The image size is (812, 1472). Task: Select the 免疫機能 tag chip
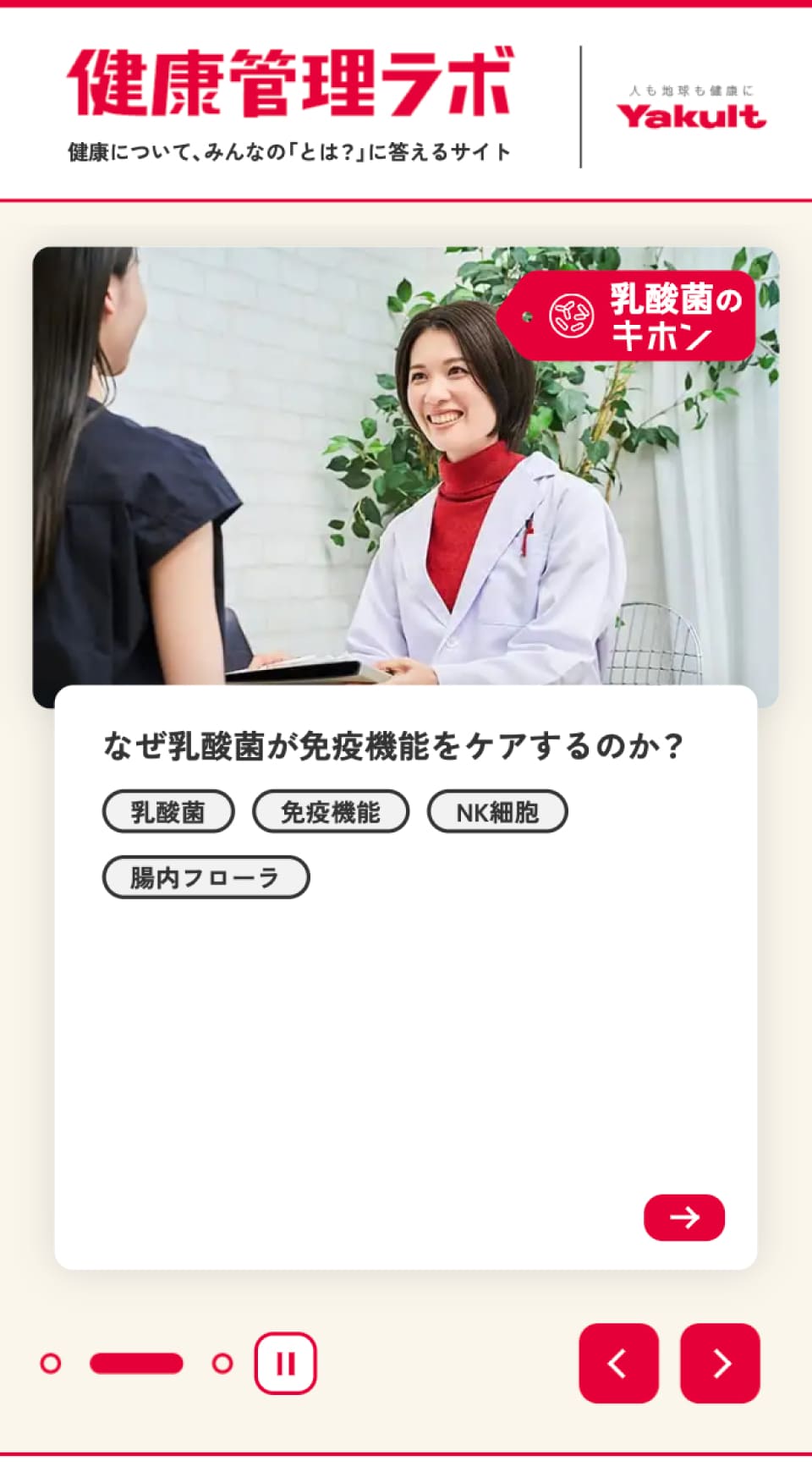331,812
